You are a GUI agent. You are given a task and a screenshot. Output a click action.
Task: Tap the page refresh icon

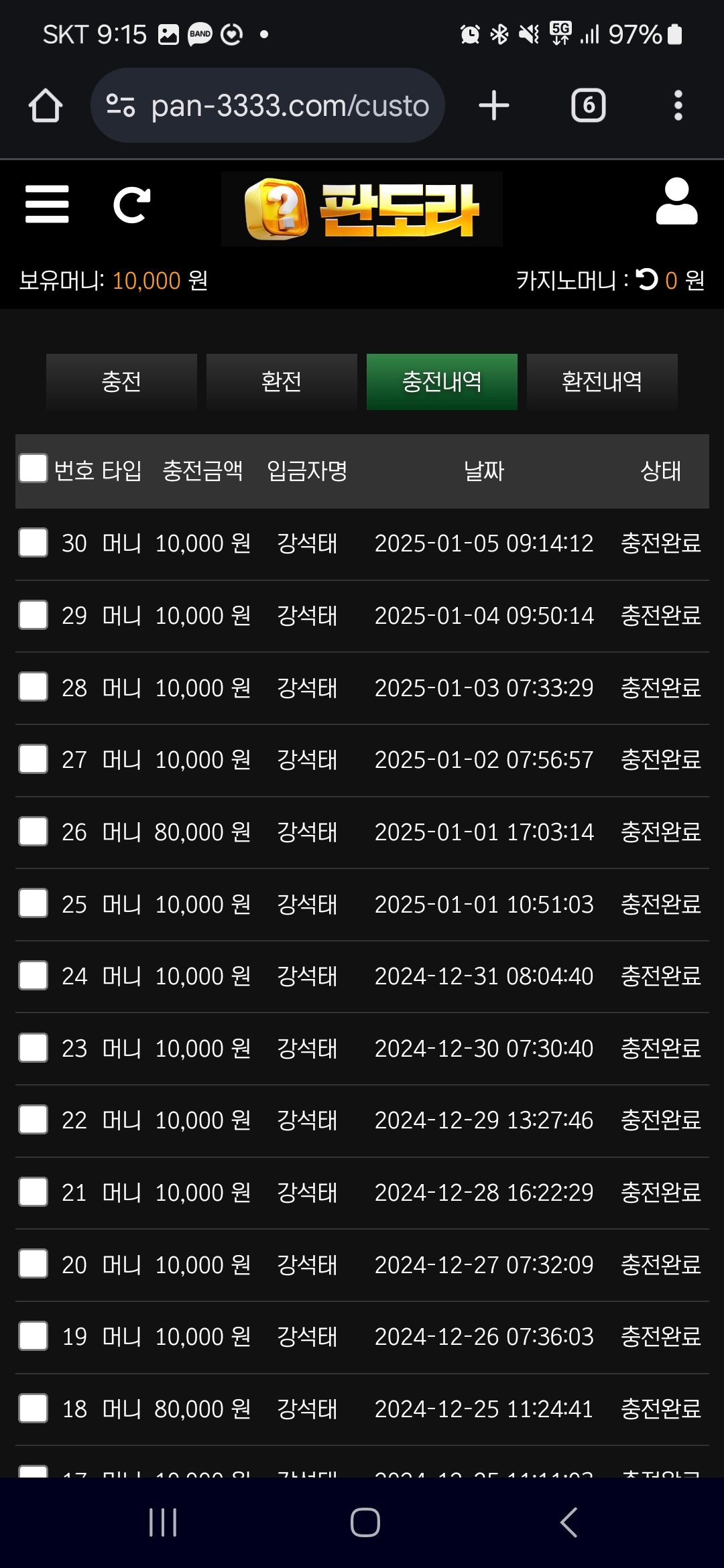coord(131,205)
